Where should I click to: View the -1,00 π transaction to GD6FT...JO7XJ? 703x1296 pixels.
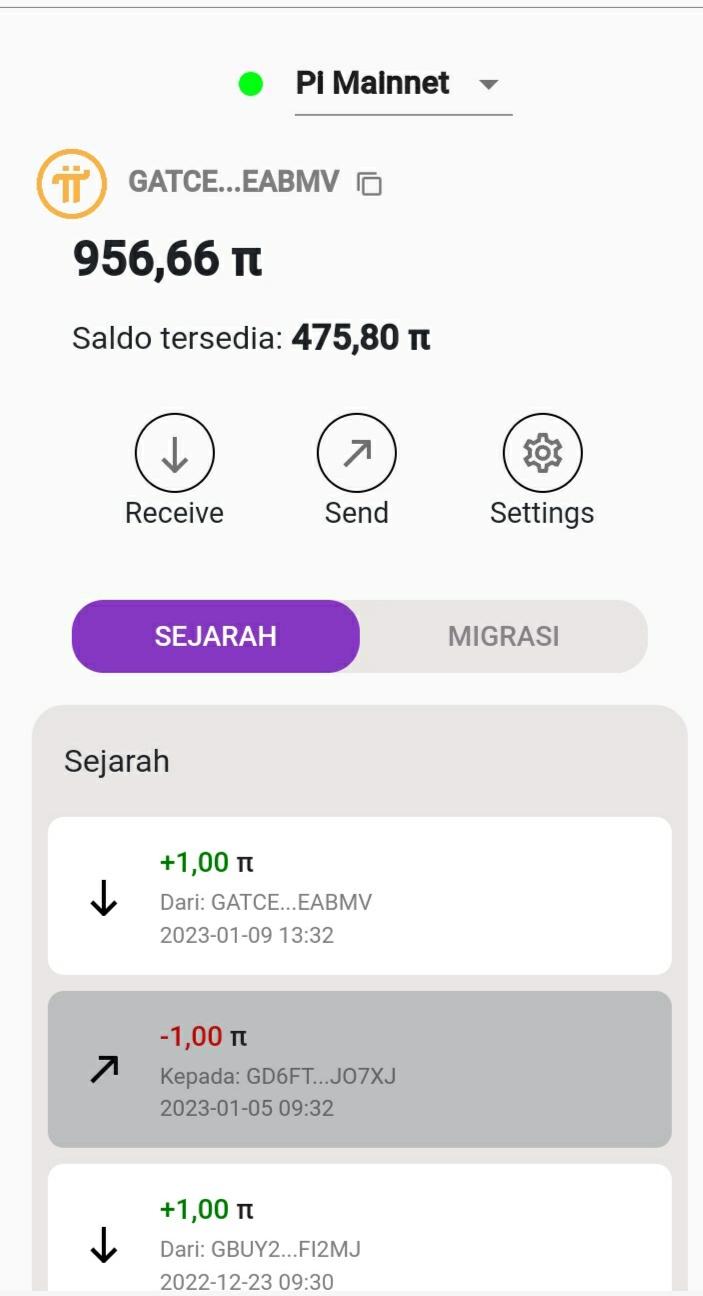[x=359, y=1069]
